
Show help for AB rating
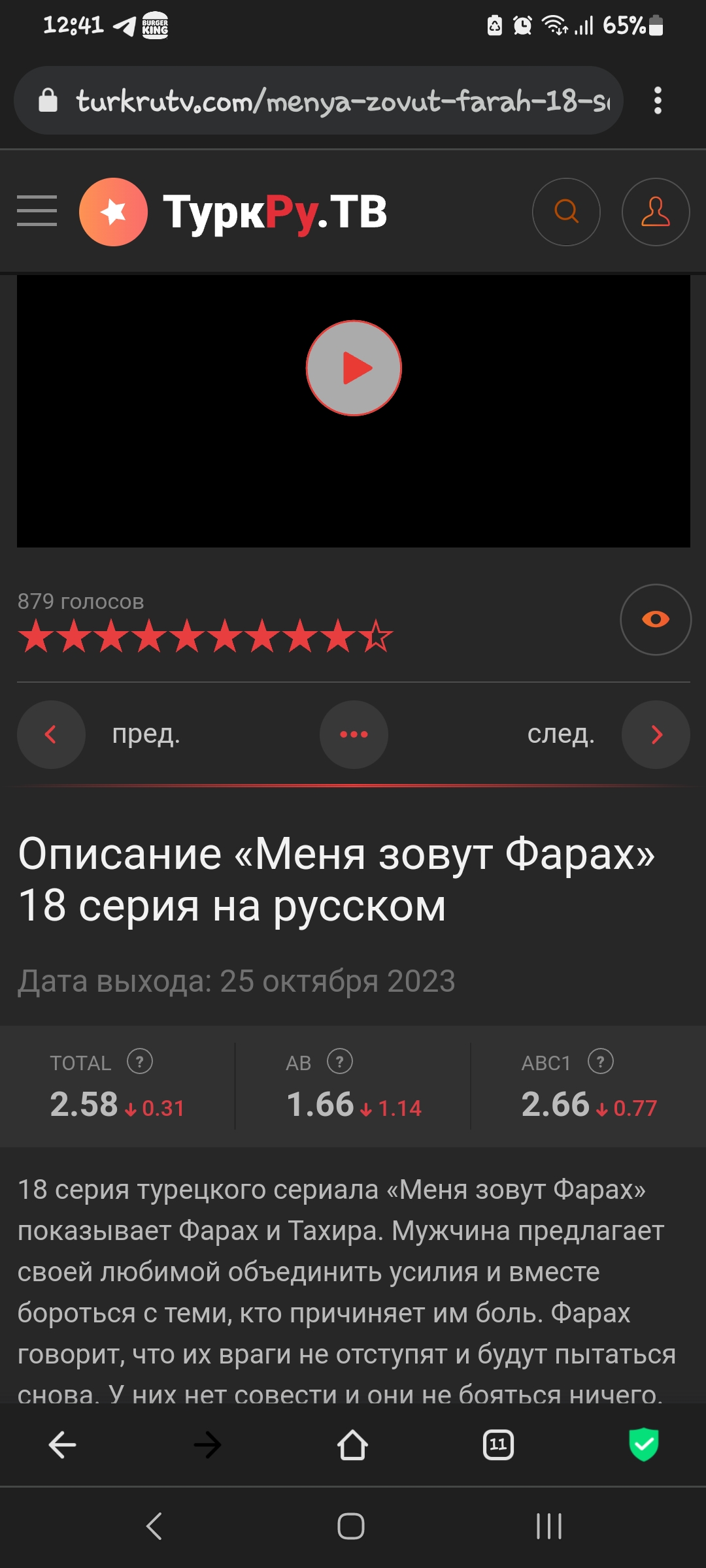pos(340,1062)
